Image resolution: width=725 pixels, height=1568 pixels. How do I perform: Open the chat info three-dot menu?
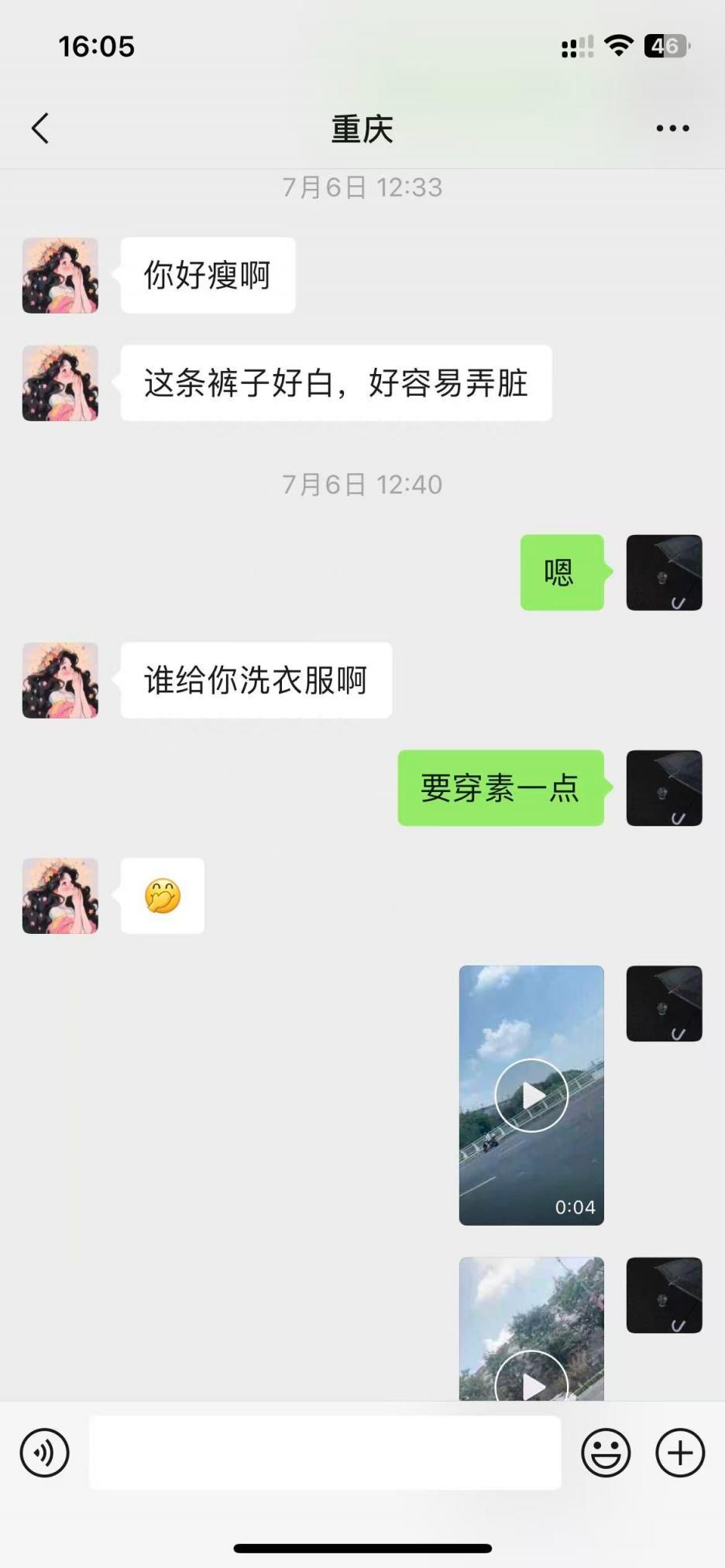coord(672,129)
